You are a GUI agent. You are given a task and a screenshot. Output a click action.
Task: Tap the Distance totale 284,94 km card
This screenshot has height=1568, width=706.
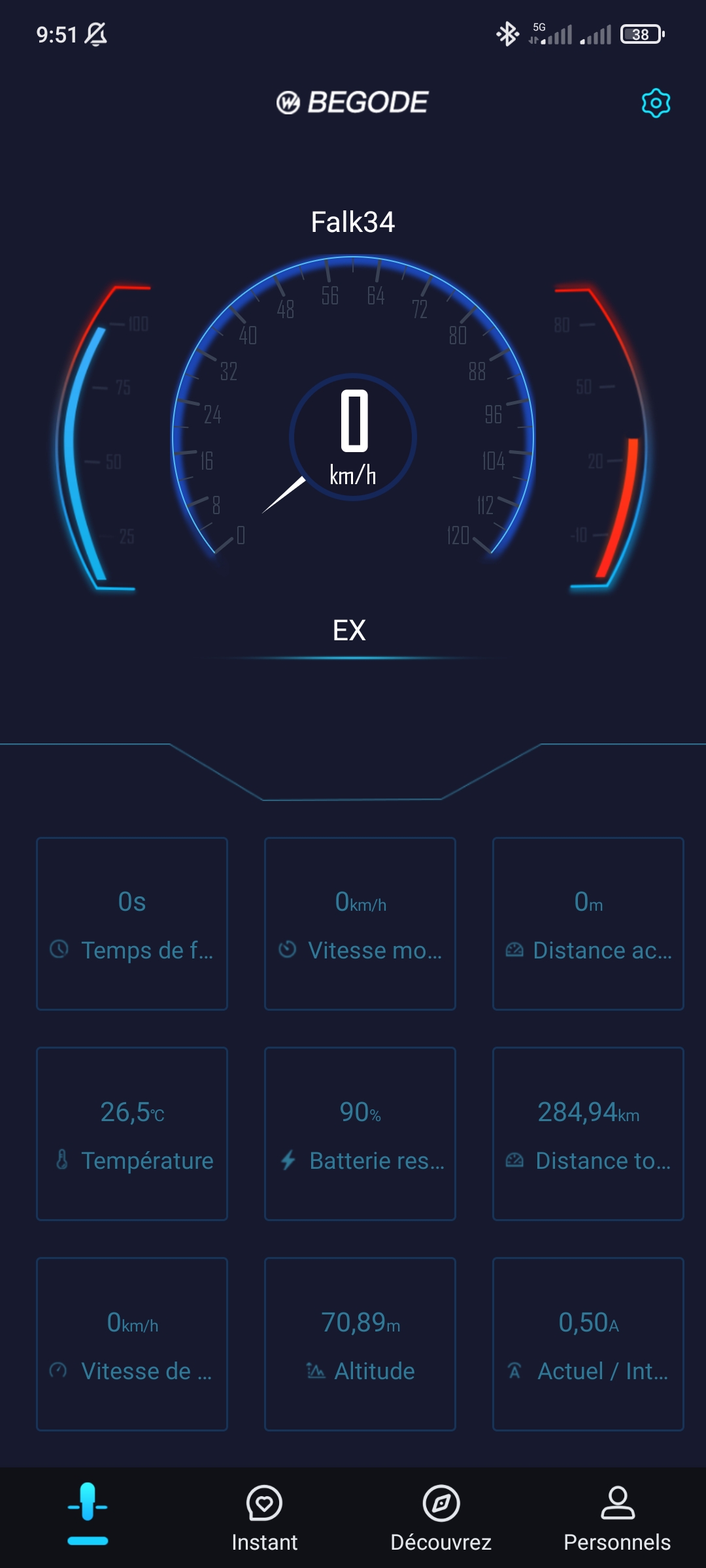588,1134
